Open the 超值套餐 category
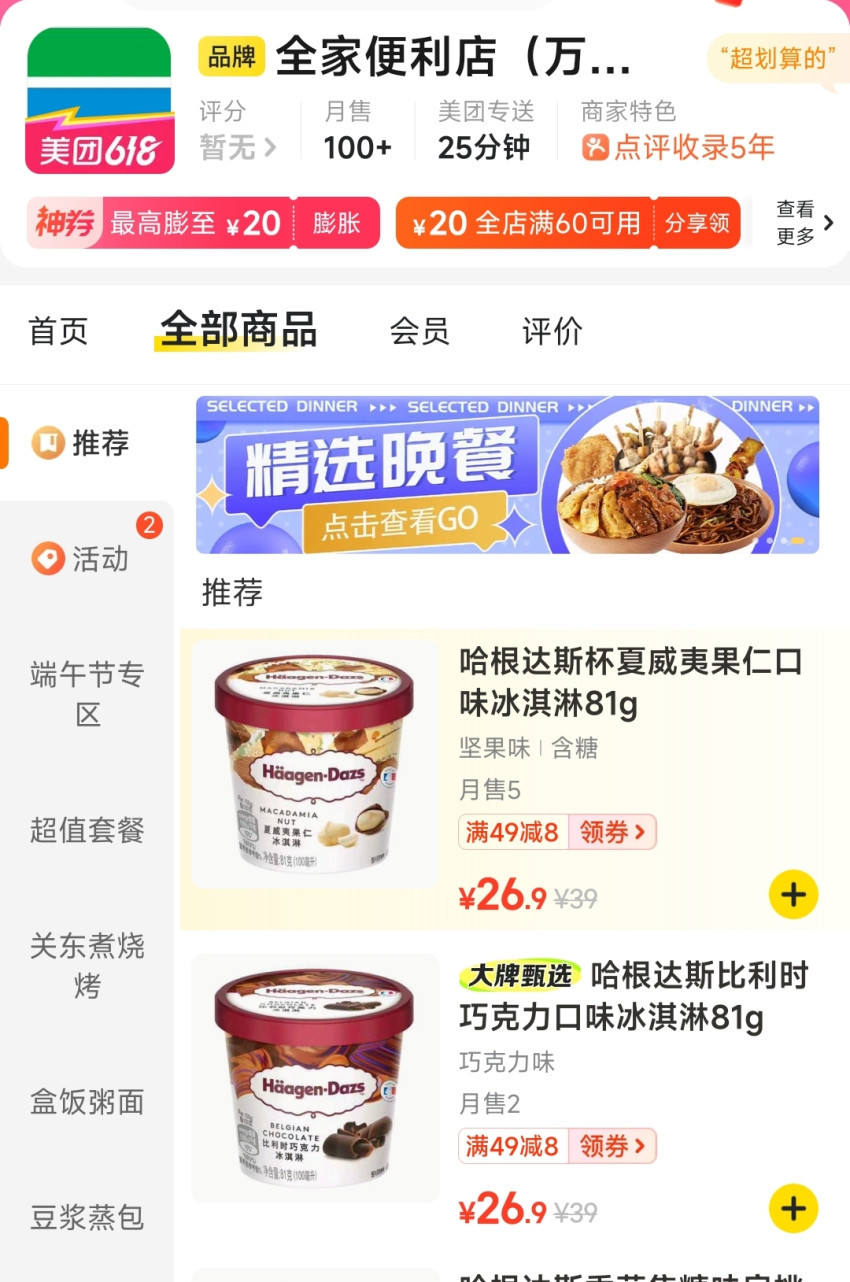The height and width of the screenshot is (1282, 850). pos(86,830)
